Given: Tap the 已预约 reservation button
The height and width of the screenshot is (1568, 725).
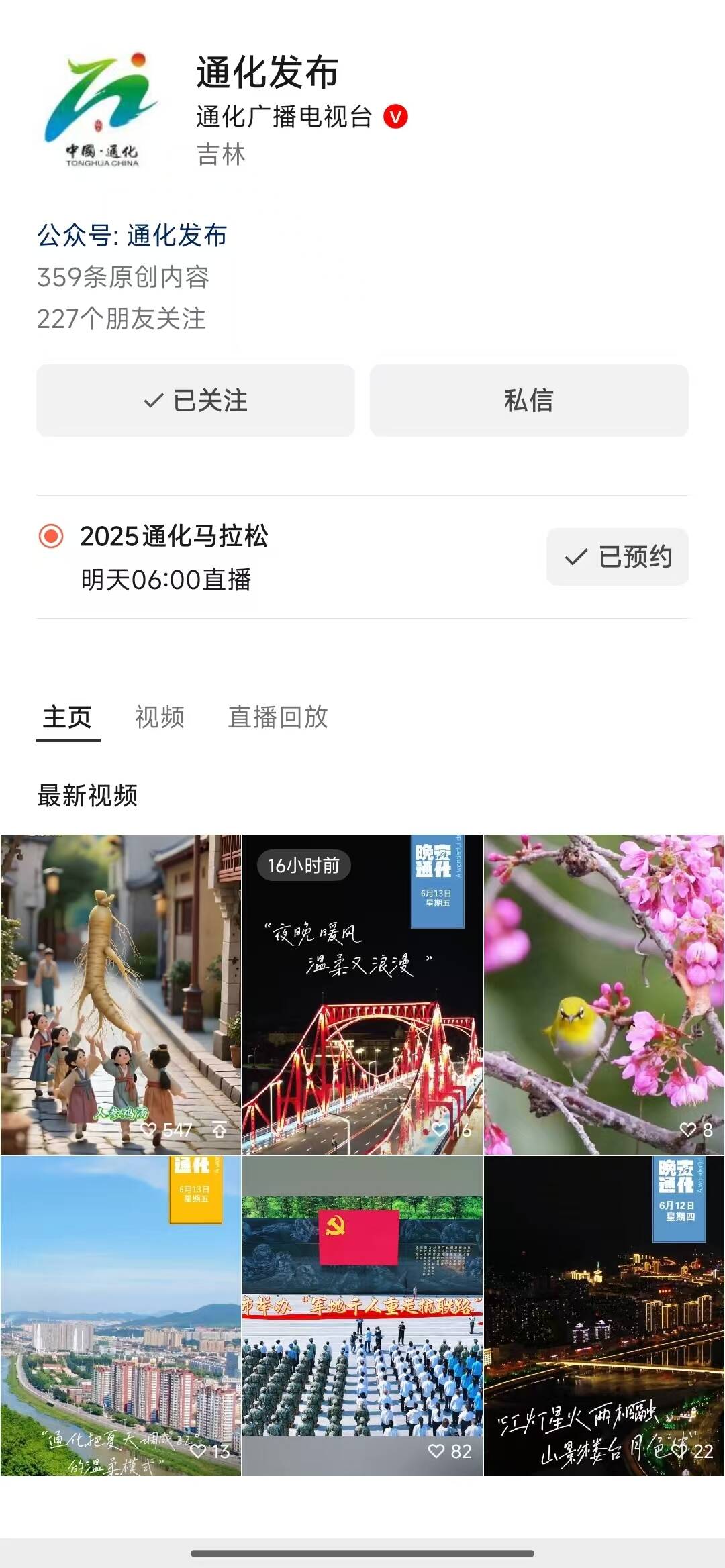Looking at the screenshot, I should pos(617,556).
